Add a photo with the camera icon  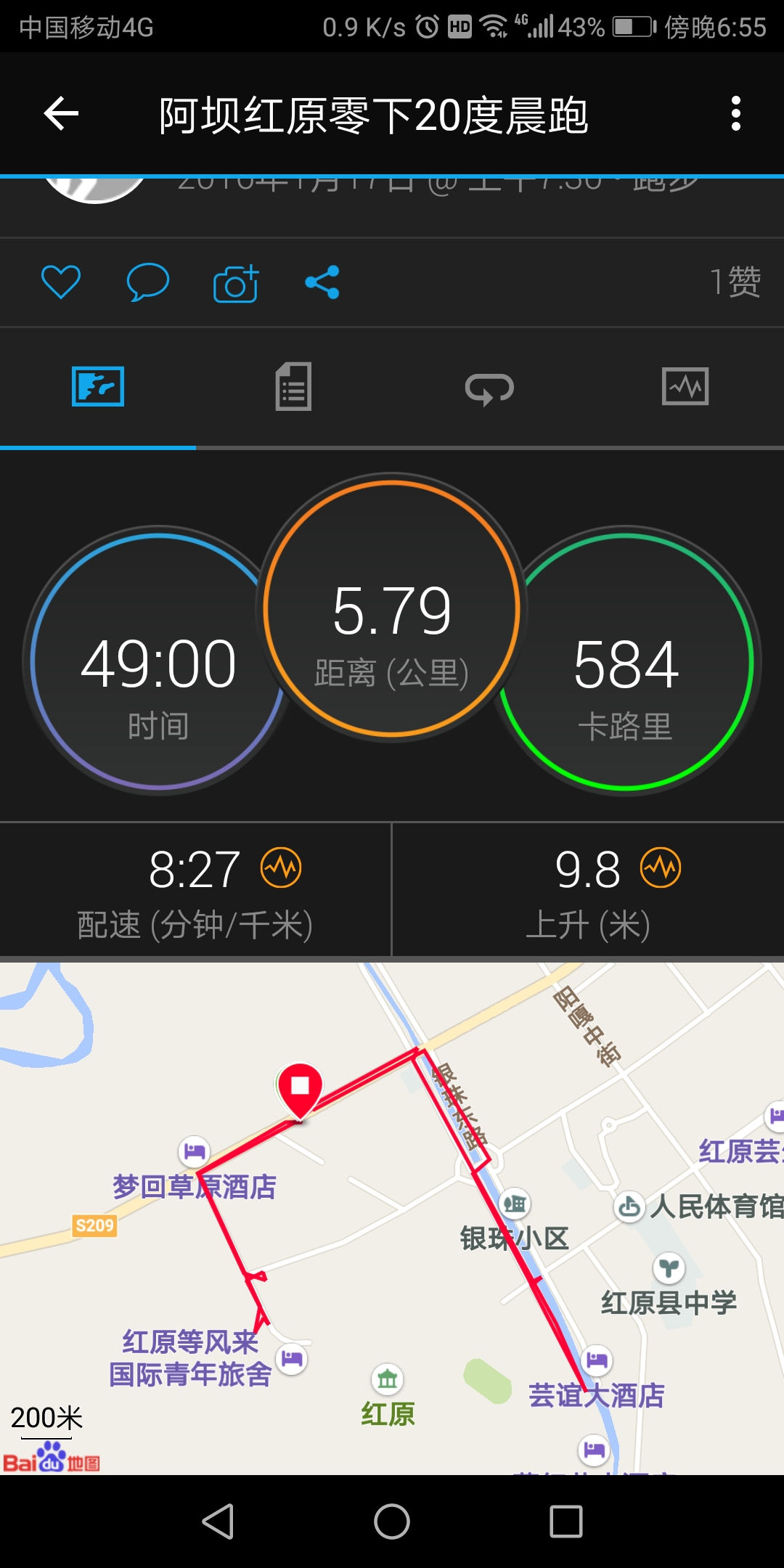click(236, 283)
